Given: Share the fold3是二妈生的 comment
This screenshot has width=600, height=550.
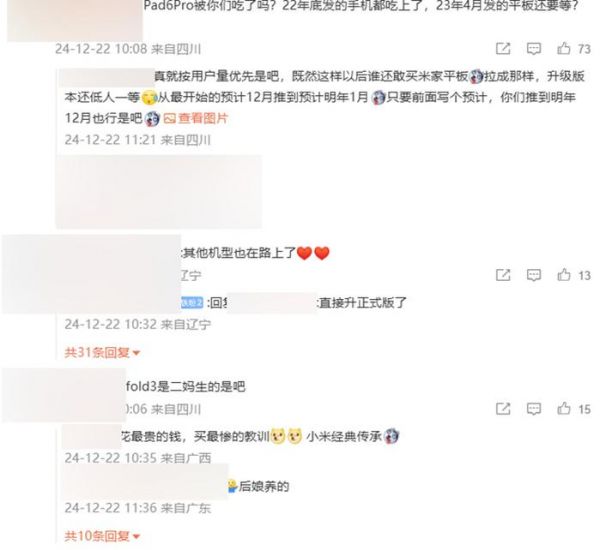Looking at the screenshot, I should (x=504, y=409).
